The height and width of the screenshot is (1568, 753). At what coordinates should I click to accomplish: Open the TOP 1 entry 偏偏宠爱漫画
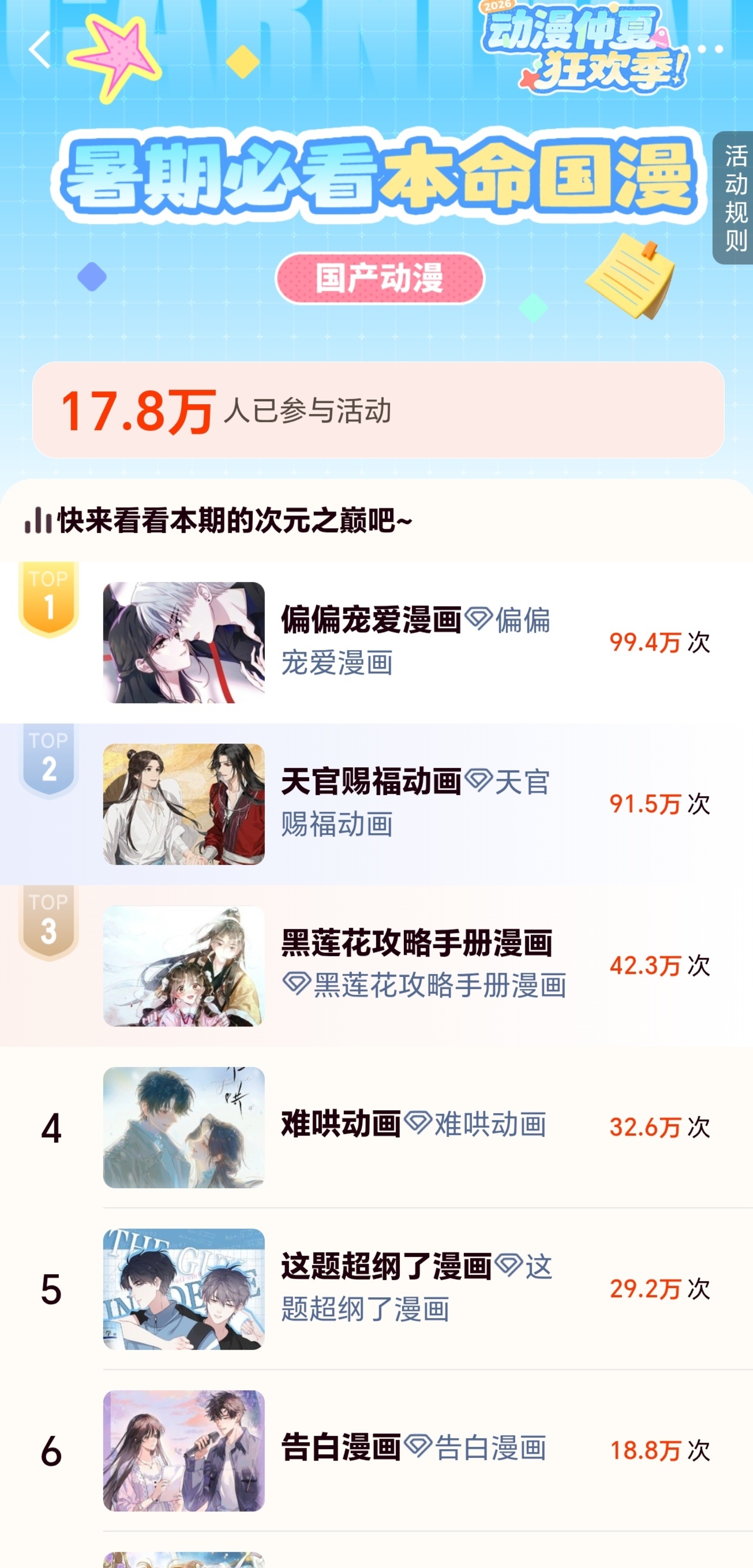[x=376, y=642]
